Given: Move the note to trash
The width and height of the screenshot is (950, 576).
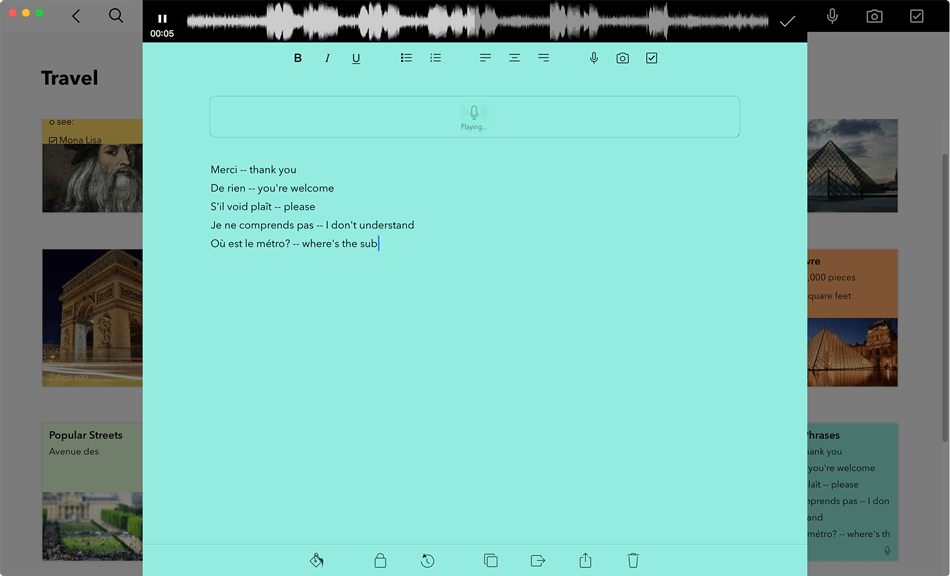Looking at the screenshot, I should pyautogui.click(x=633, y=560).
